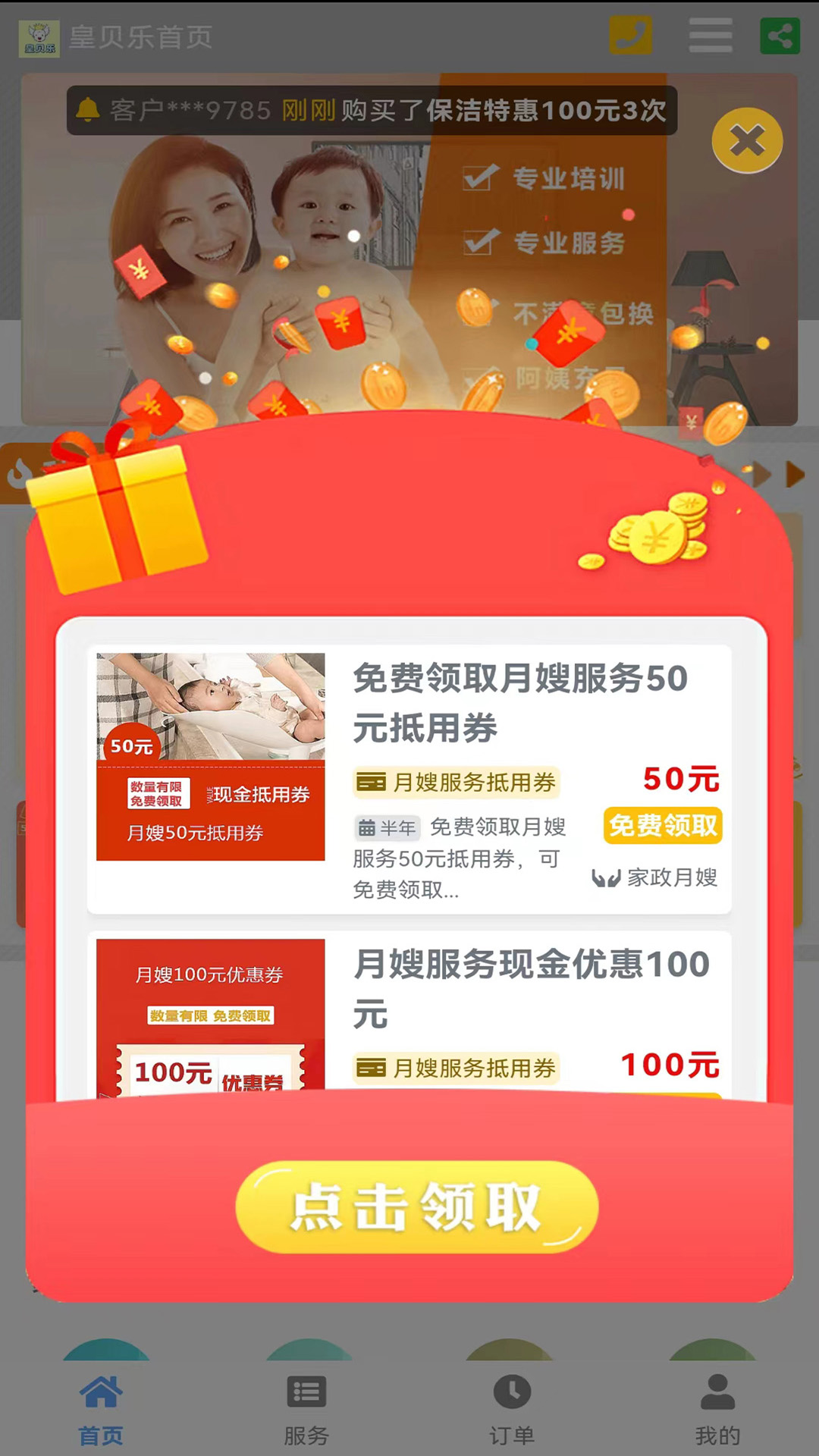Image resolution: width=819 pixels, height=1456 pixels.
Task: Call customer service via the phone icon
Action: pyautogui.click(x=630, y=36)
